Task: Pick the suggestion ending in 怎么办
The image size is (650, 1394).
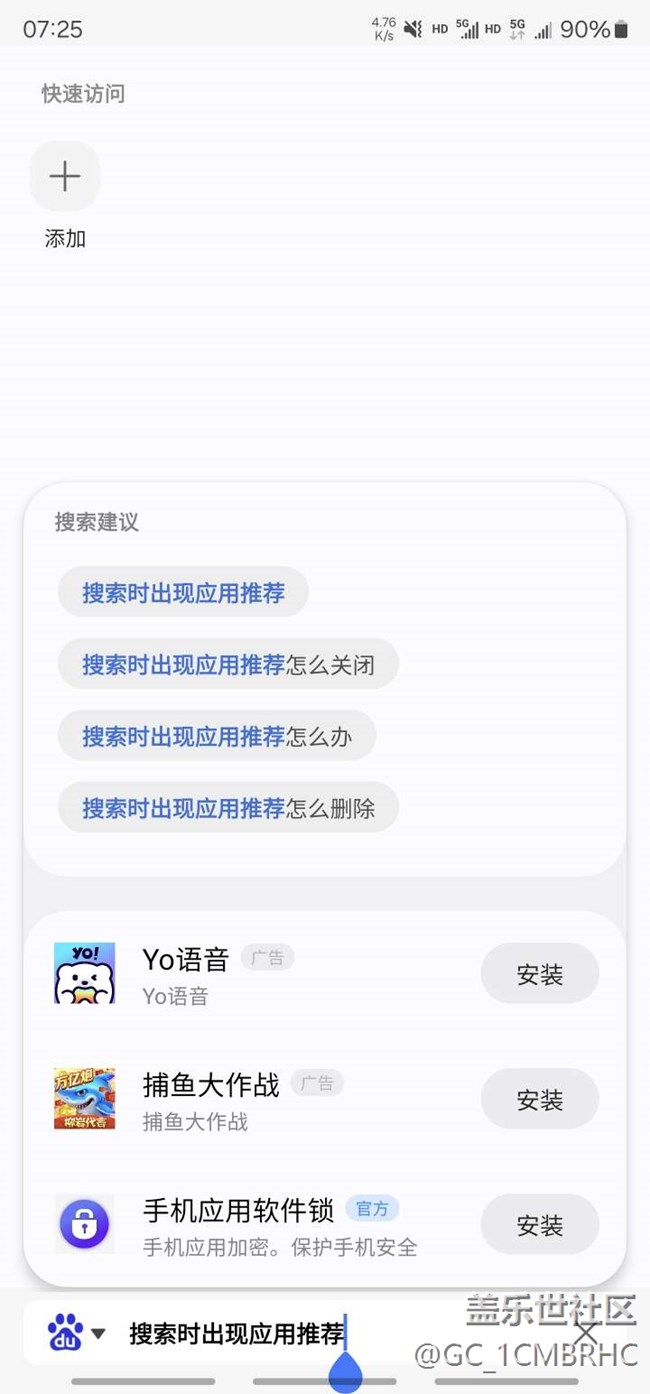Action: (x=217, y=737)
